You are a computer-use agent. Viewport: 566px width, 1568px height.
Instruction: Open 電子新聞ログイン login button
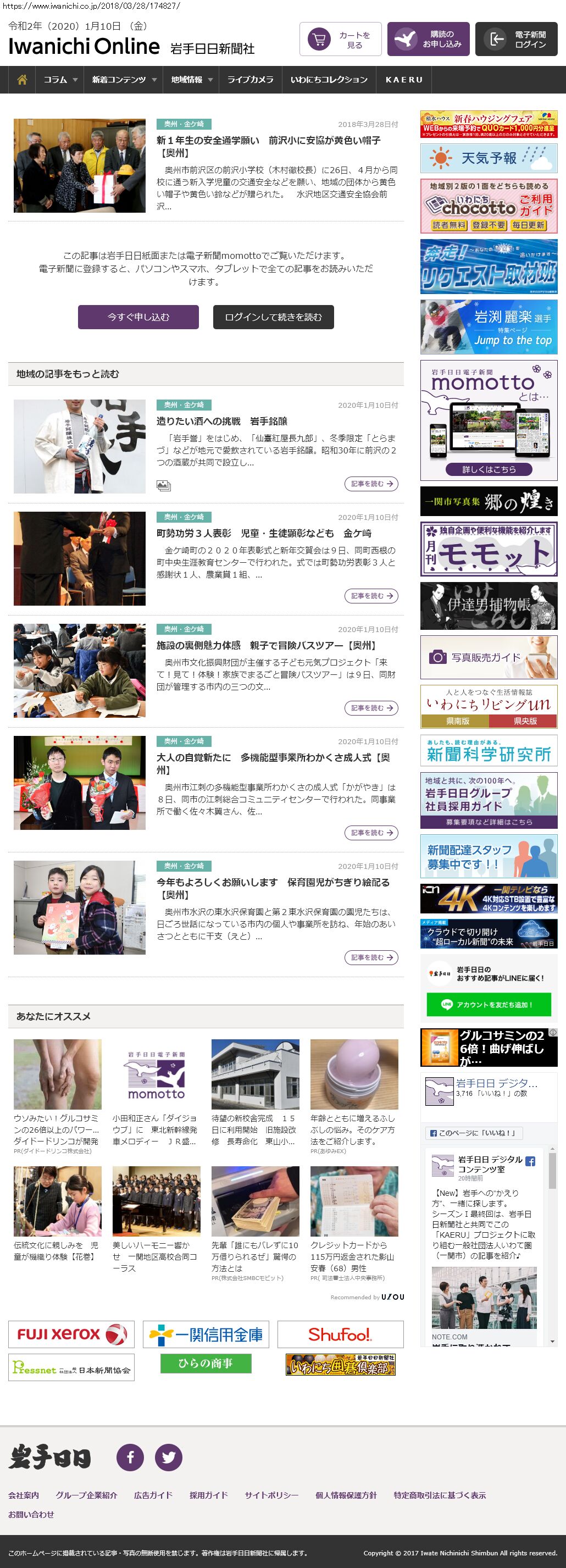pyautogui.click(x=516, y=40)
